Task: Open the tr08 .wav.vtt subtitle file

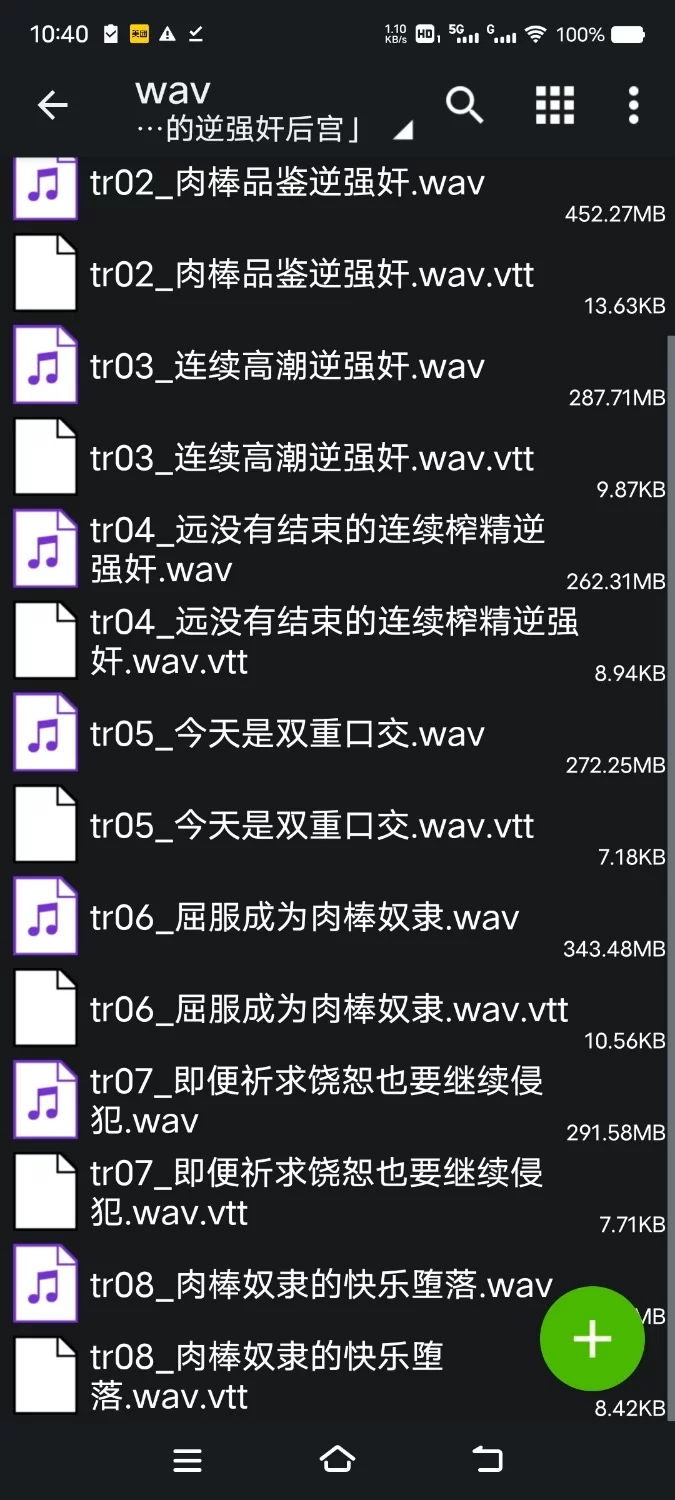Action: (x=266, y=1376)
